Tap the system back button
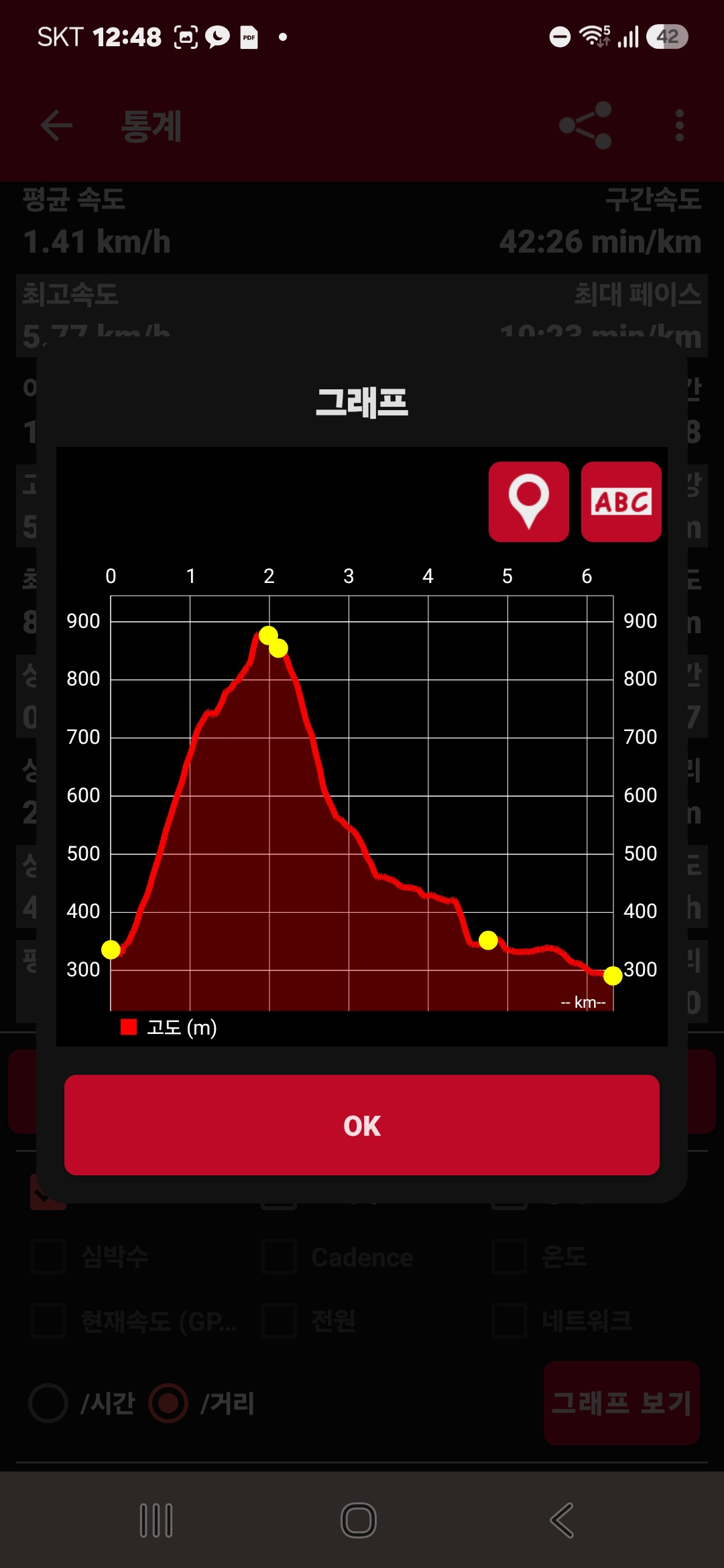 562,1520
